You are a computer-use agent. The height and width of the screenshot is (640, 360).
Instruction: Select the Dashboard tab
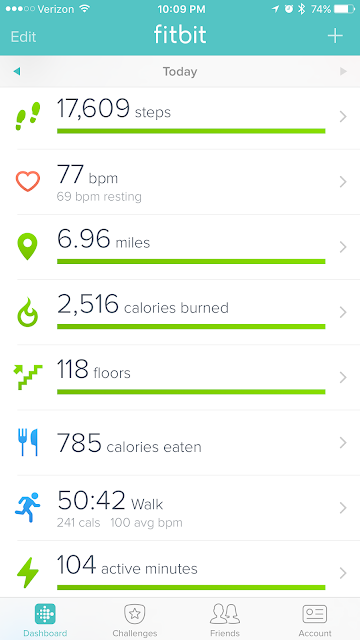coord(45,620)
